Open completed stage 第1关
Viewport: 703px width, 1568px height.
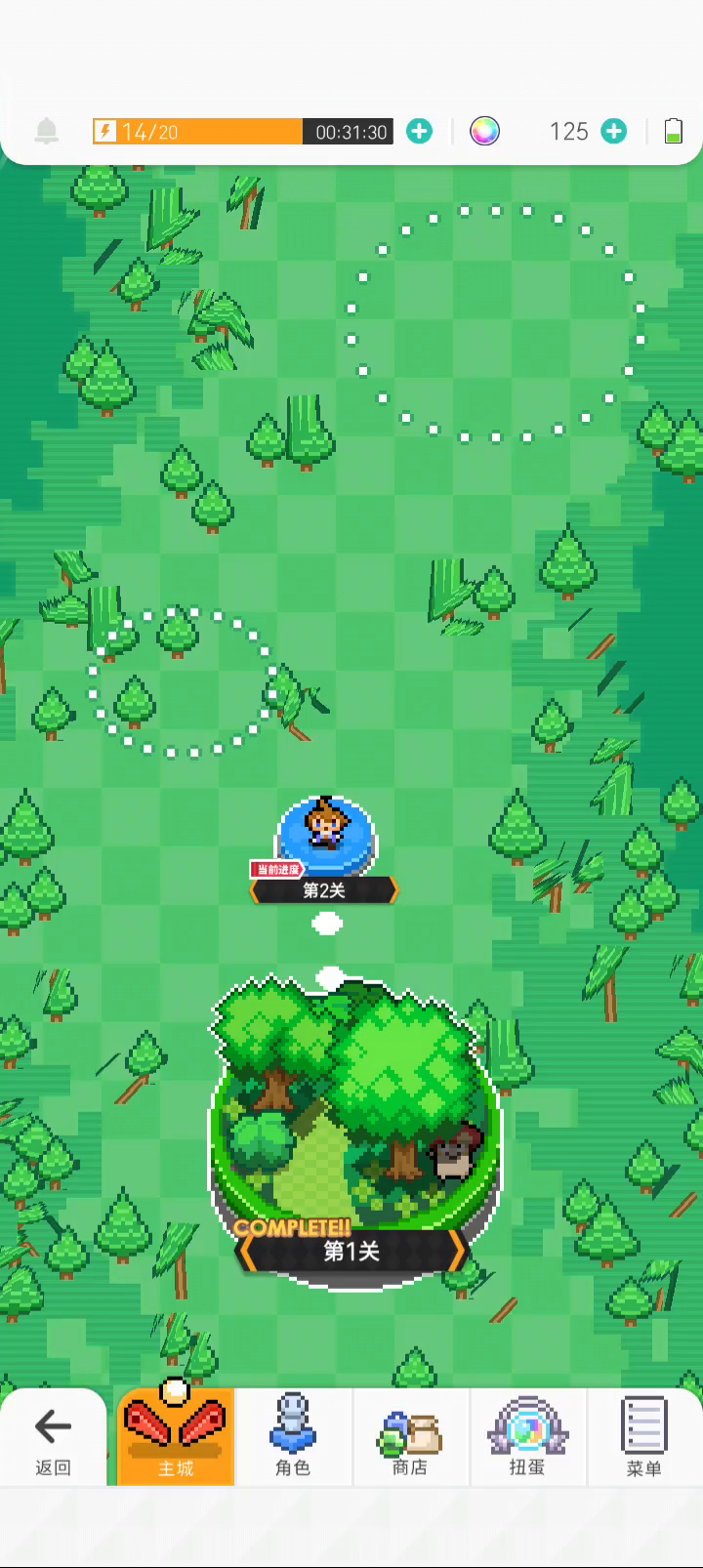click(x=355, y=1133)
